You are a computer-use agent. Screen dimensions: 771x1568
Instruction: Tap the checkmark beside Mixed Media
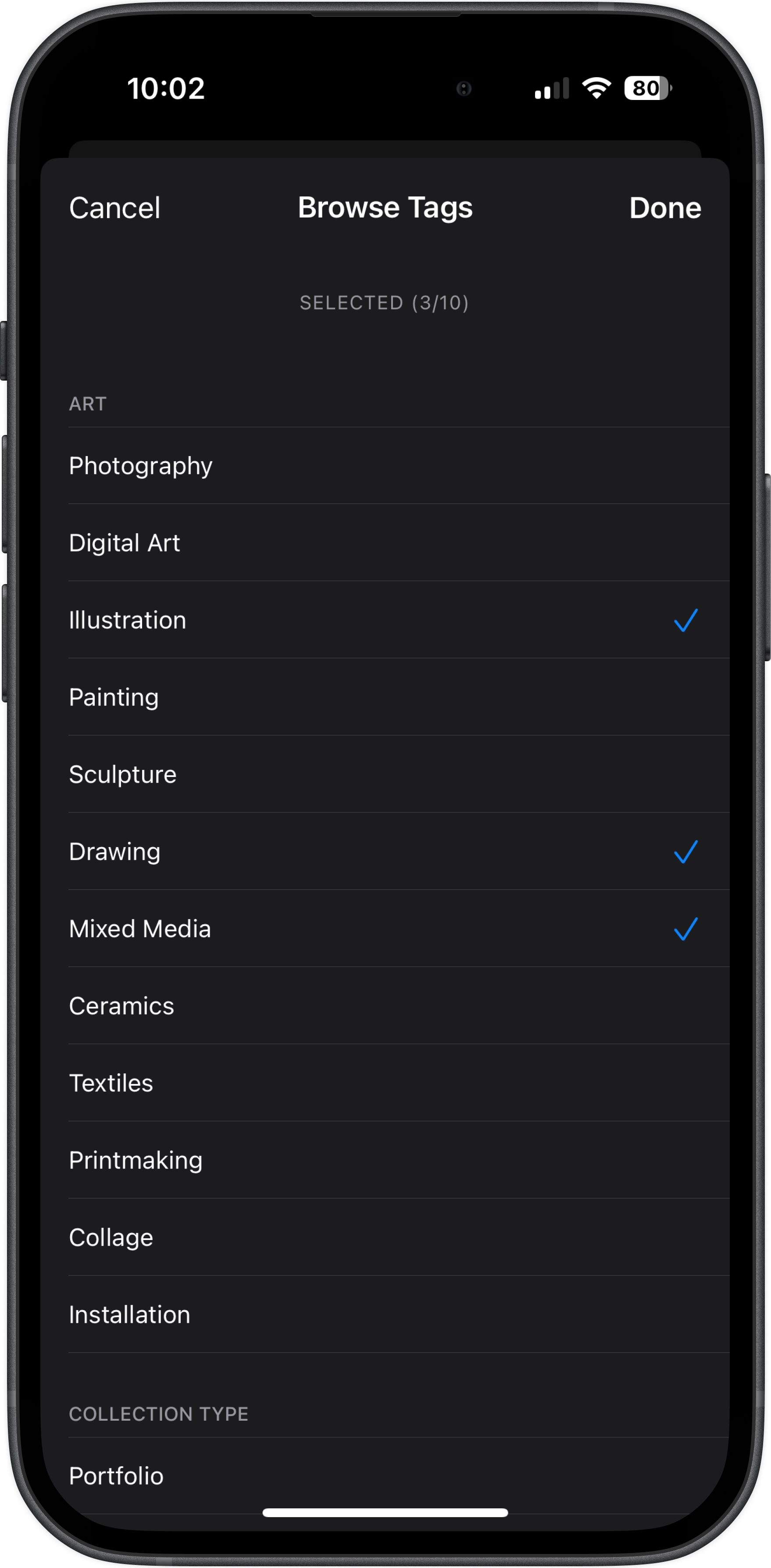click(x=686, y=929)
